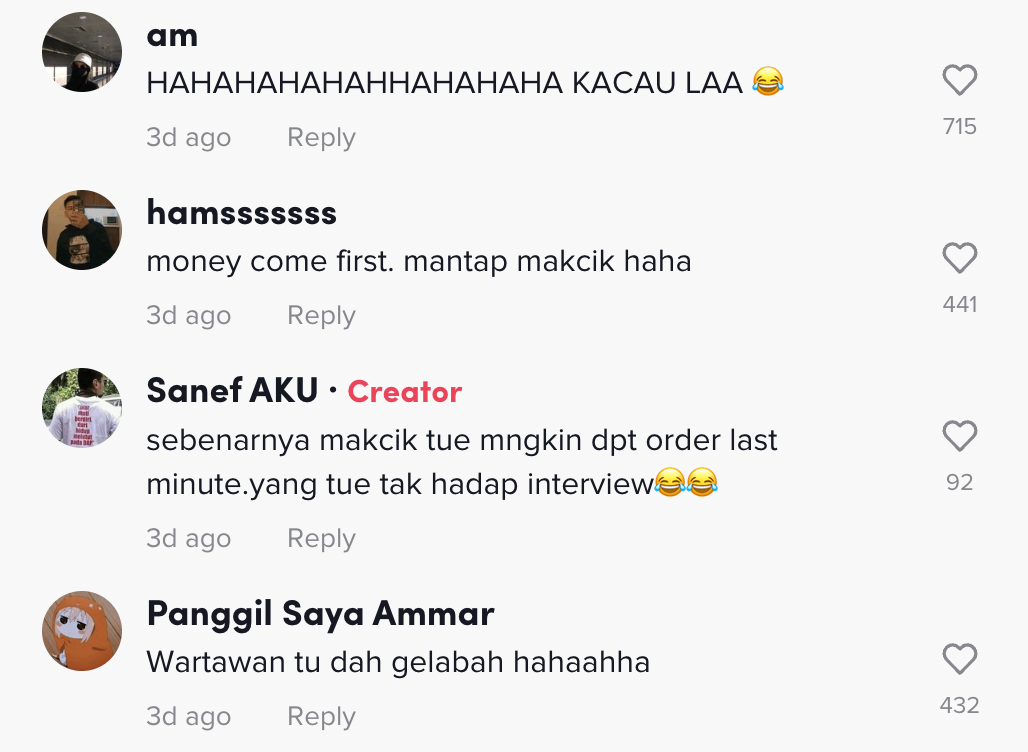
Task: Like hamsssssss's money come first comment
Action: coord(959,259)
